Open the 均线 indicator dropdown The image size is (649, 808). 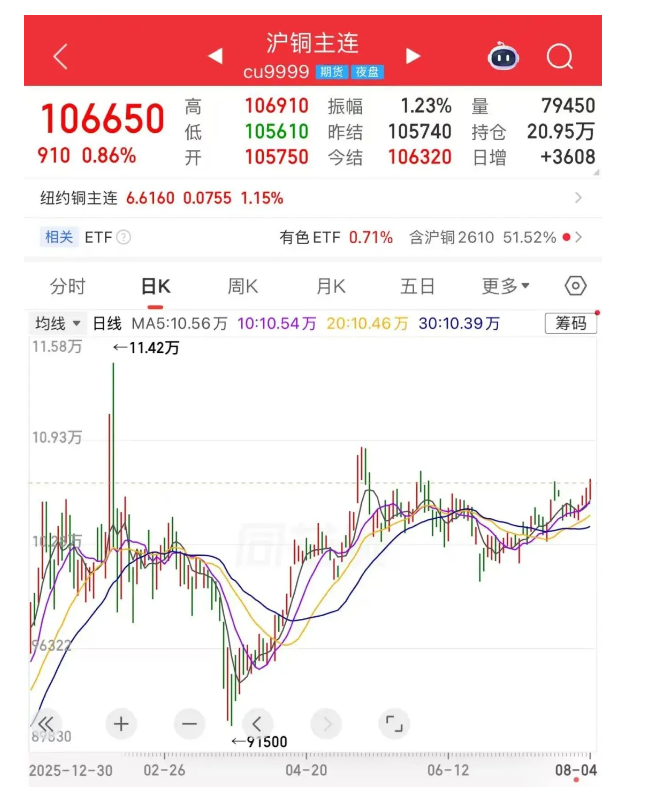(x=58, y=324)
